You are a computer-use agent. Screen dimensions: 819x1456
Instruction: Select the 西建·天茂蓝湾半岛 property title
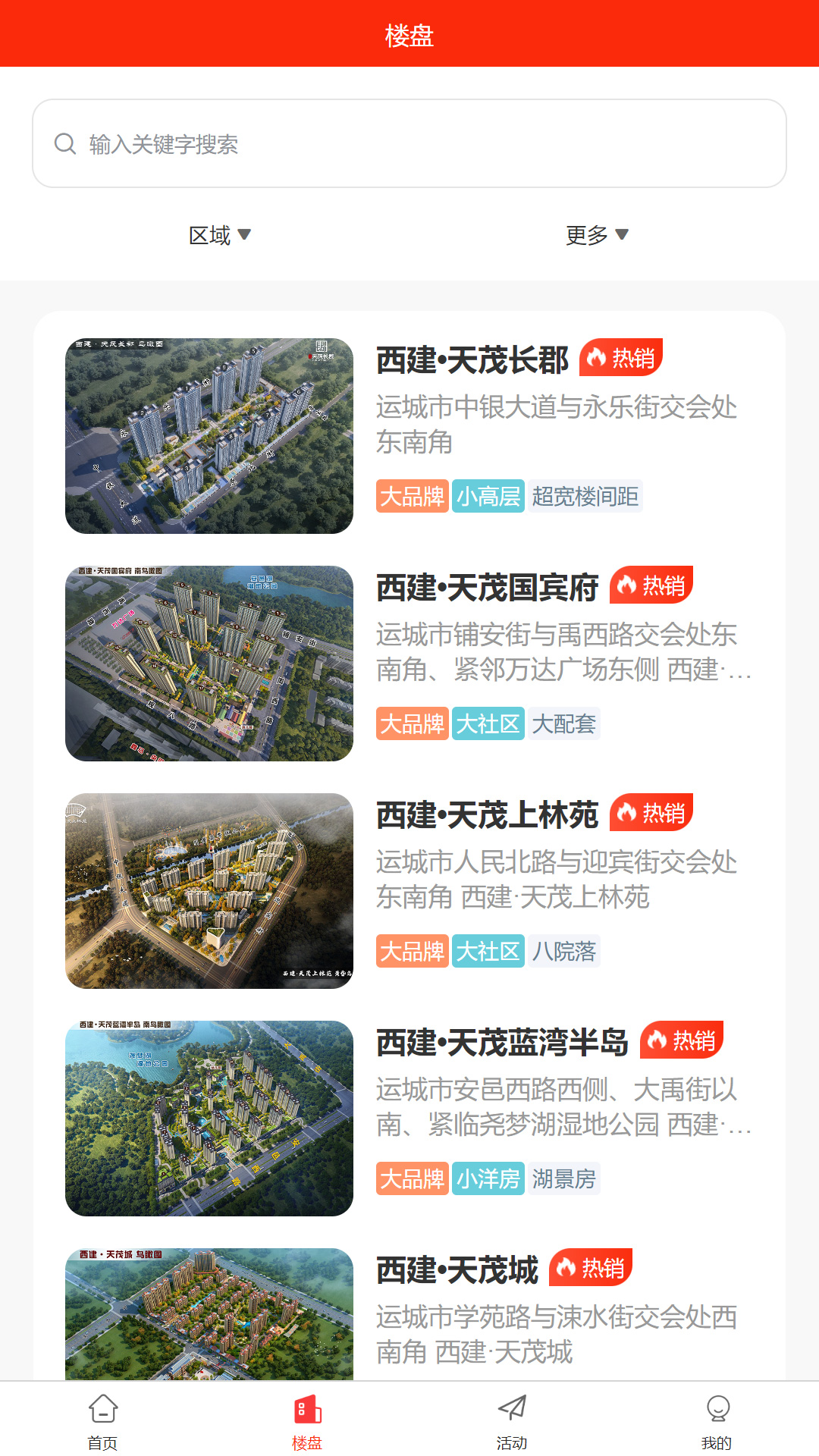click(x=501, y=1043)
